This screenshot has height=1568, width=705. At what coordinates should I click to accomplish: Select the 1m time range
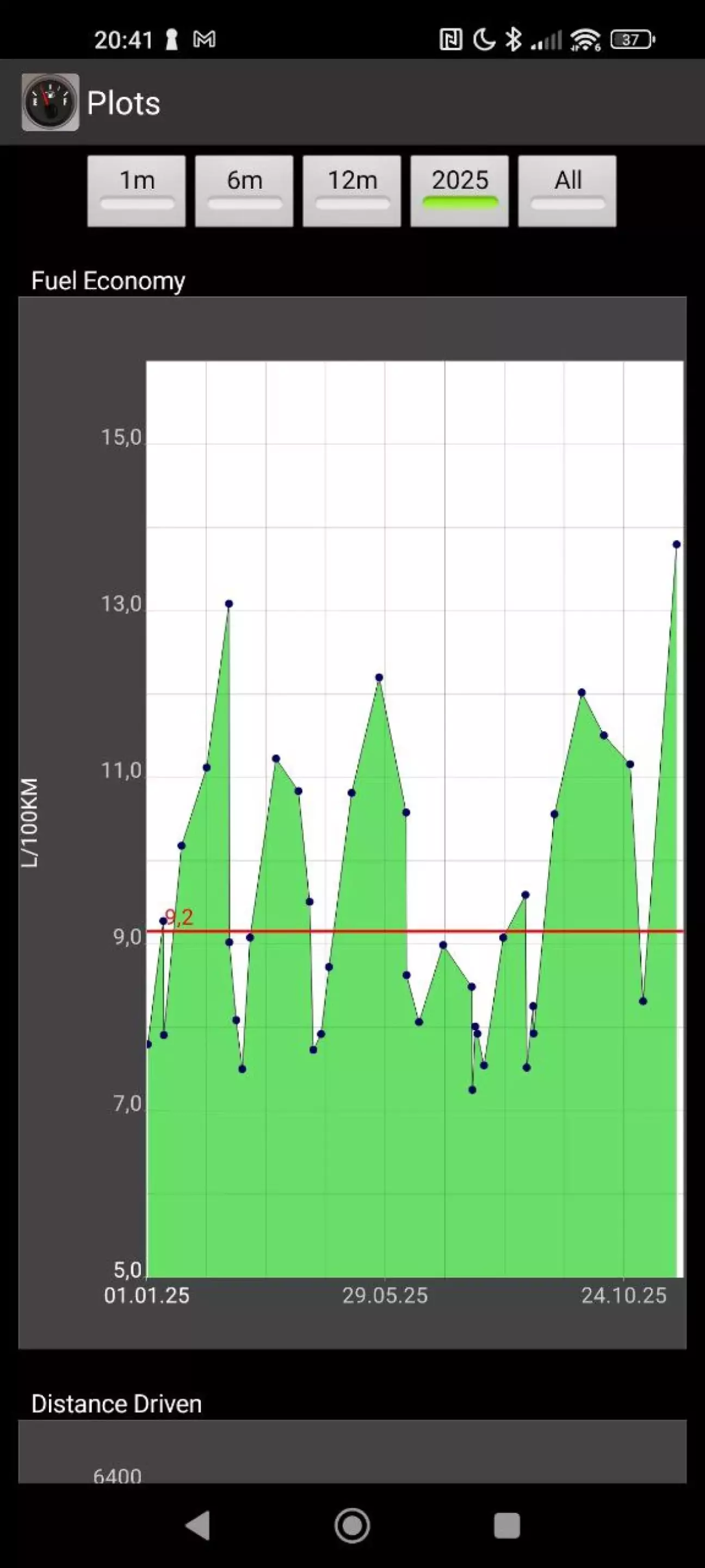tap(136, 190)
